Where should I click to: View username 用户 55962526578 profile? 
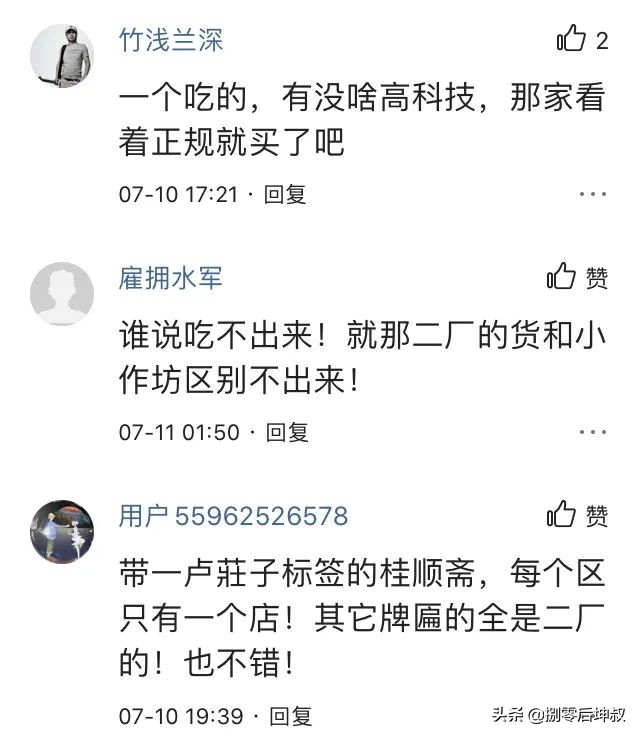234,516
